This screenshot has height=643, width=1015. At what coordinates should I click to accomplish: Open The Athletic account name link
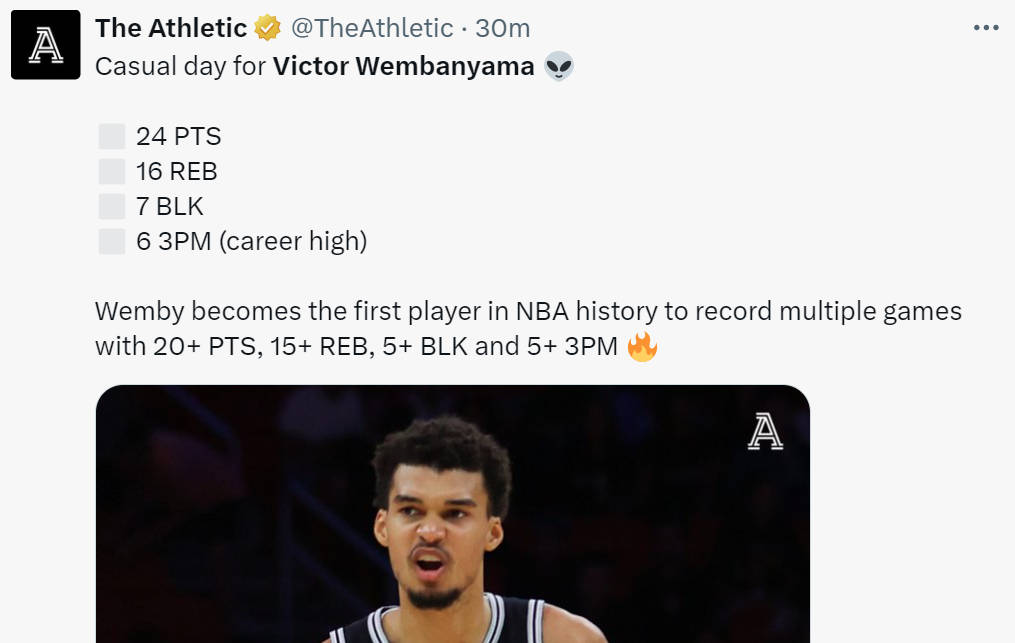[170, 28]
